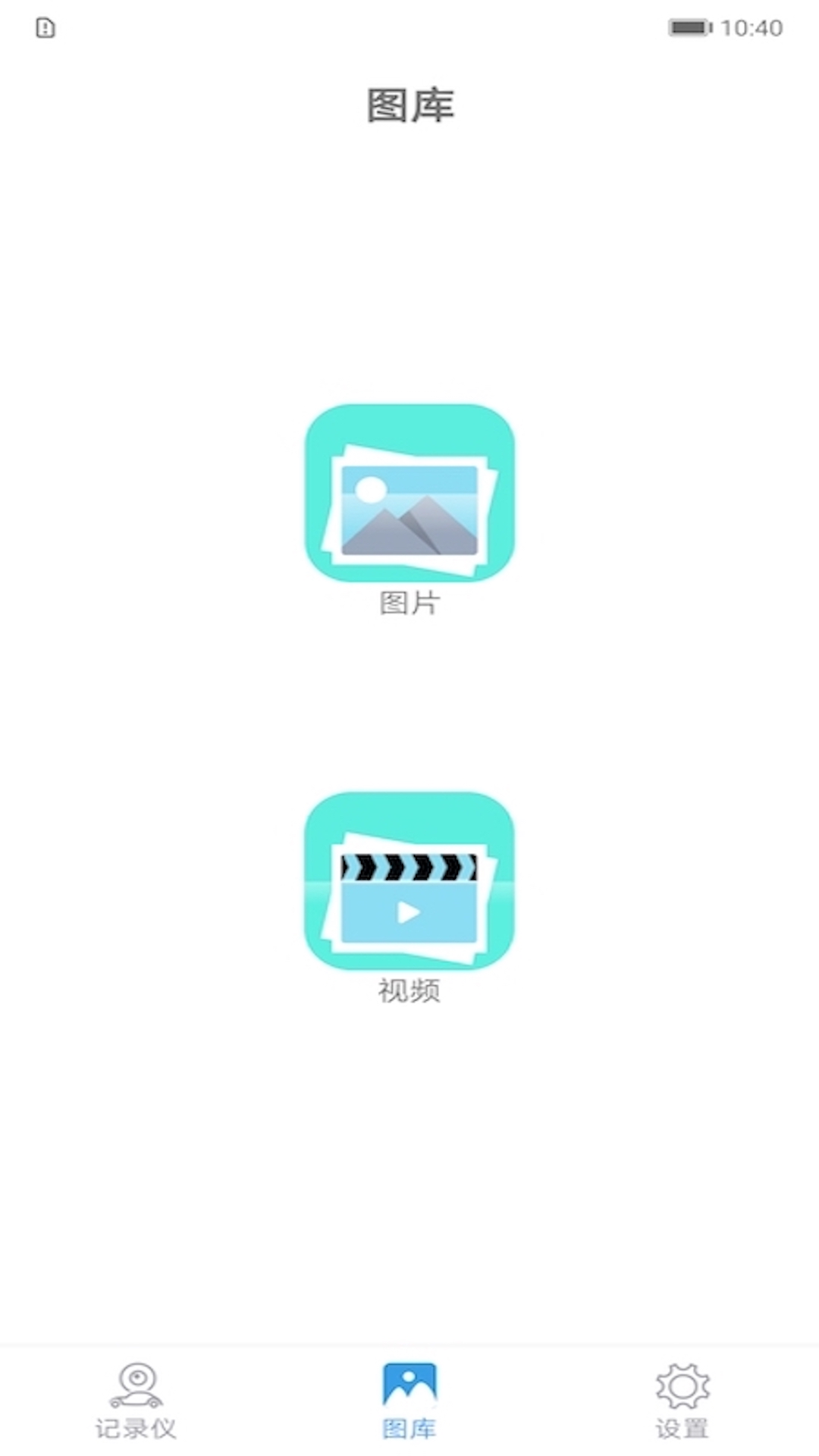Select the 图库 tab

tap(409, 1401)
